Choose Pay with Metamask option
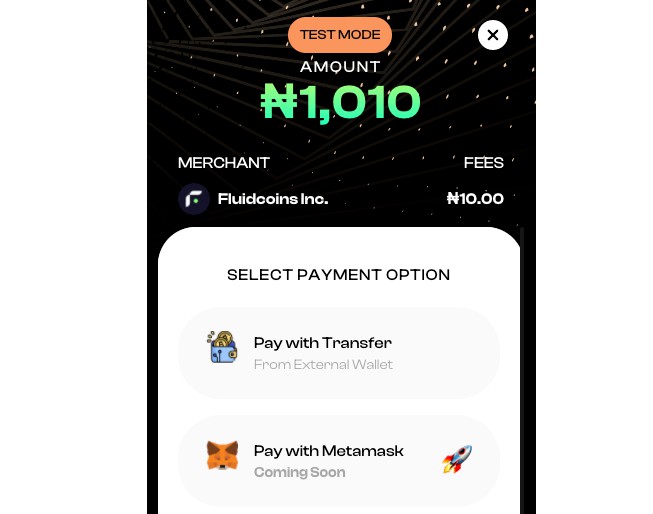The width and height of the screenshot is (653, 514). (x=338, y=460)
